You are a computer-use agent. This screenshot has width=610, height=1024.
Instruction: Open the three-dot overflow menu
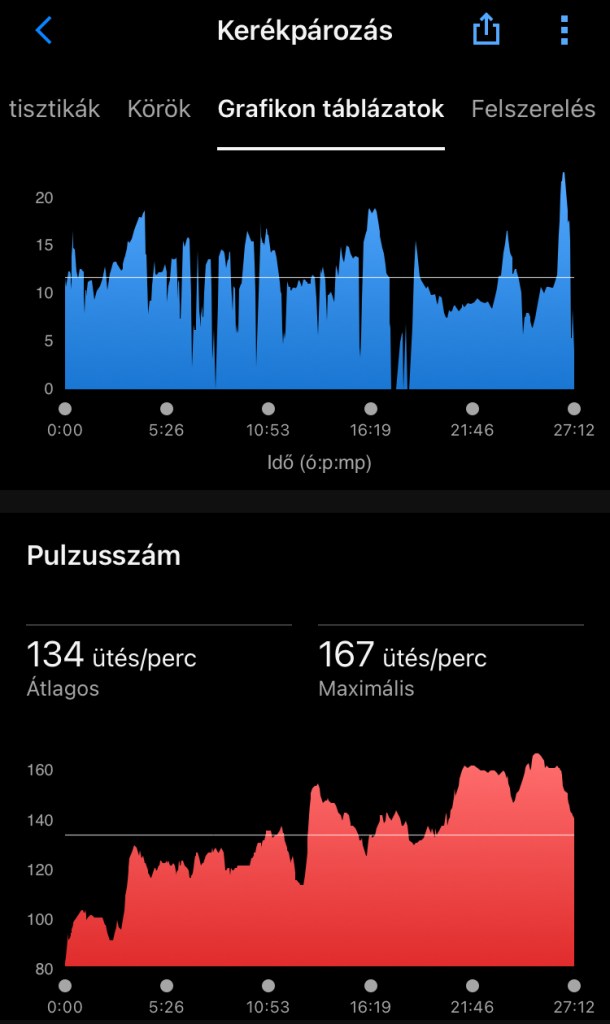click(565, 30)
